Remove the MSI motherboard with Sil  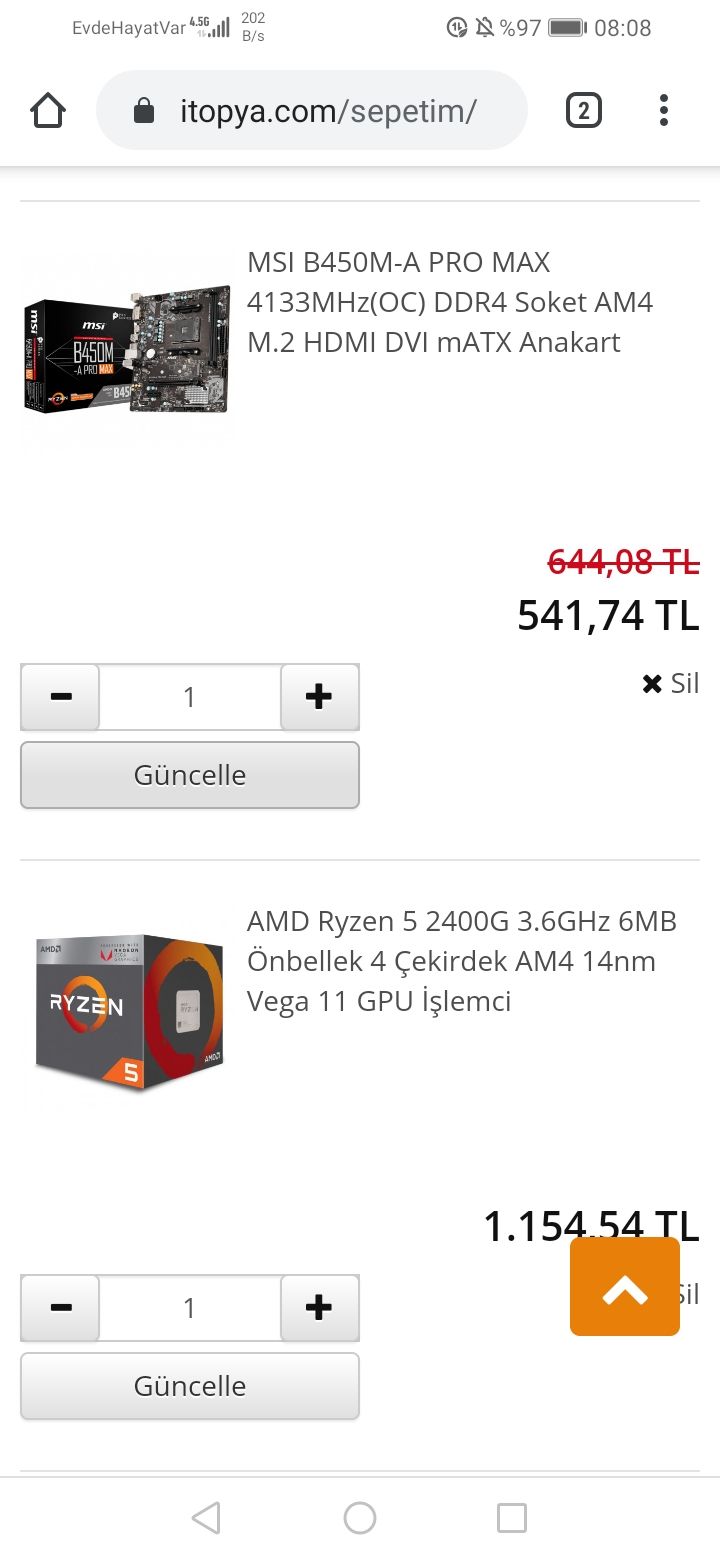coord(671,684)
